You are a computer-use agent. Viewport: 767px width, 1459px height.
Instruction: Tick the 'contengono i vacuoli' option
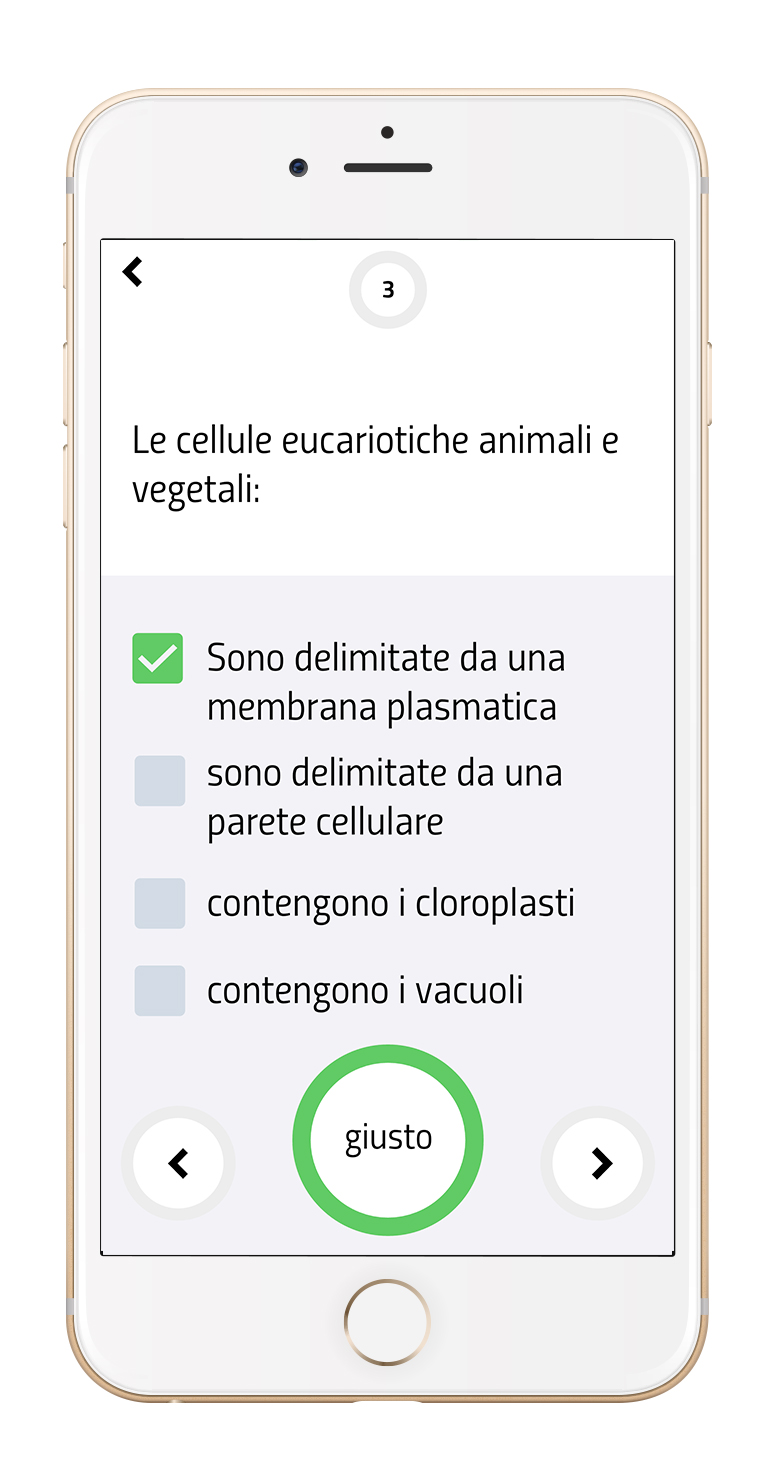point(160,991)
